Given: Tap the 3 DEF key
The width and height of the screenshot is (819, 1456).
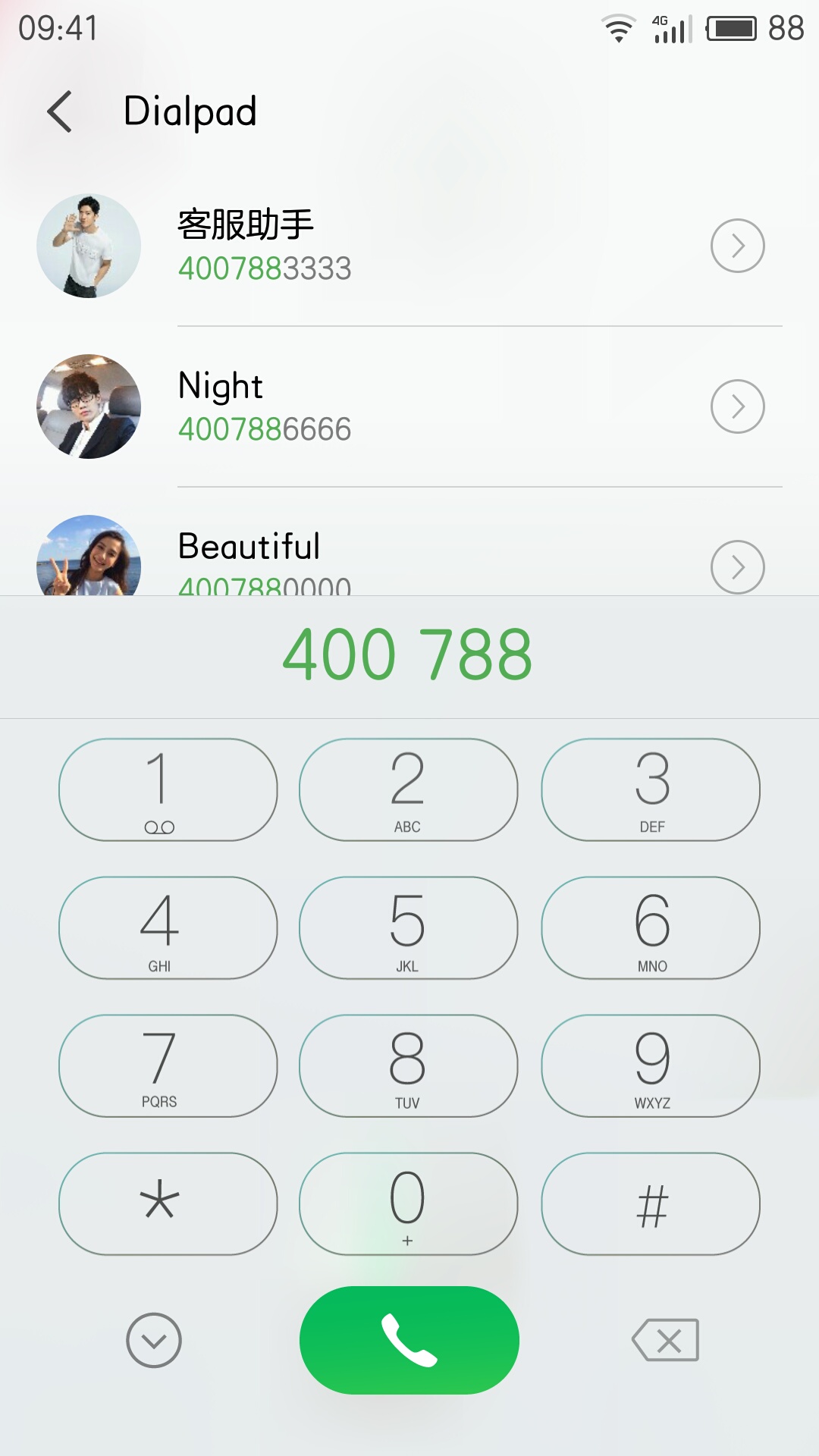Looking at the screenshot, I should click(651, 789).
